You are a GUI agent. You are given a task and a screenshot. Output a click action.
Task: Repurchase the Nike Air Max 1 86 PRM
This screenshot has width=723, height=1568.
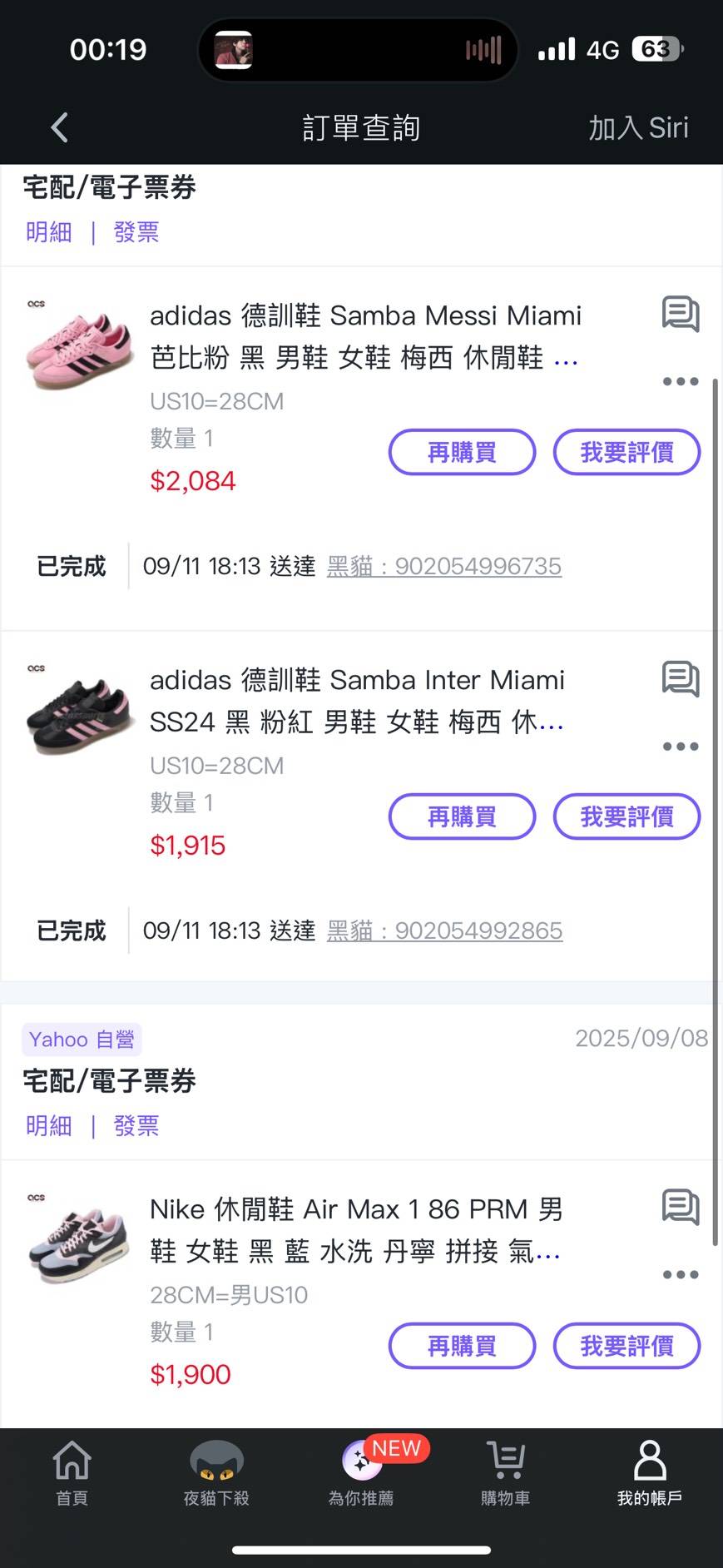(x=462, y=1346)
